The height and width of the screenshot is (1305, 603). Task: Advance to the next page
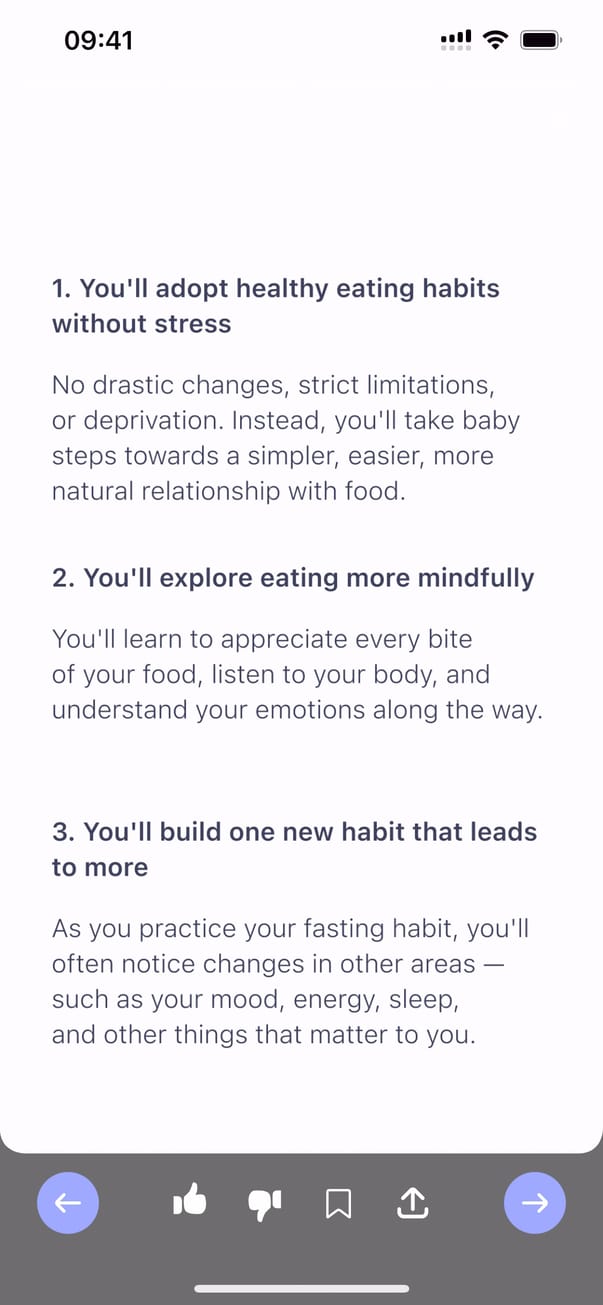(x=535, y=1202)
